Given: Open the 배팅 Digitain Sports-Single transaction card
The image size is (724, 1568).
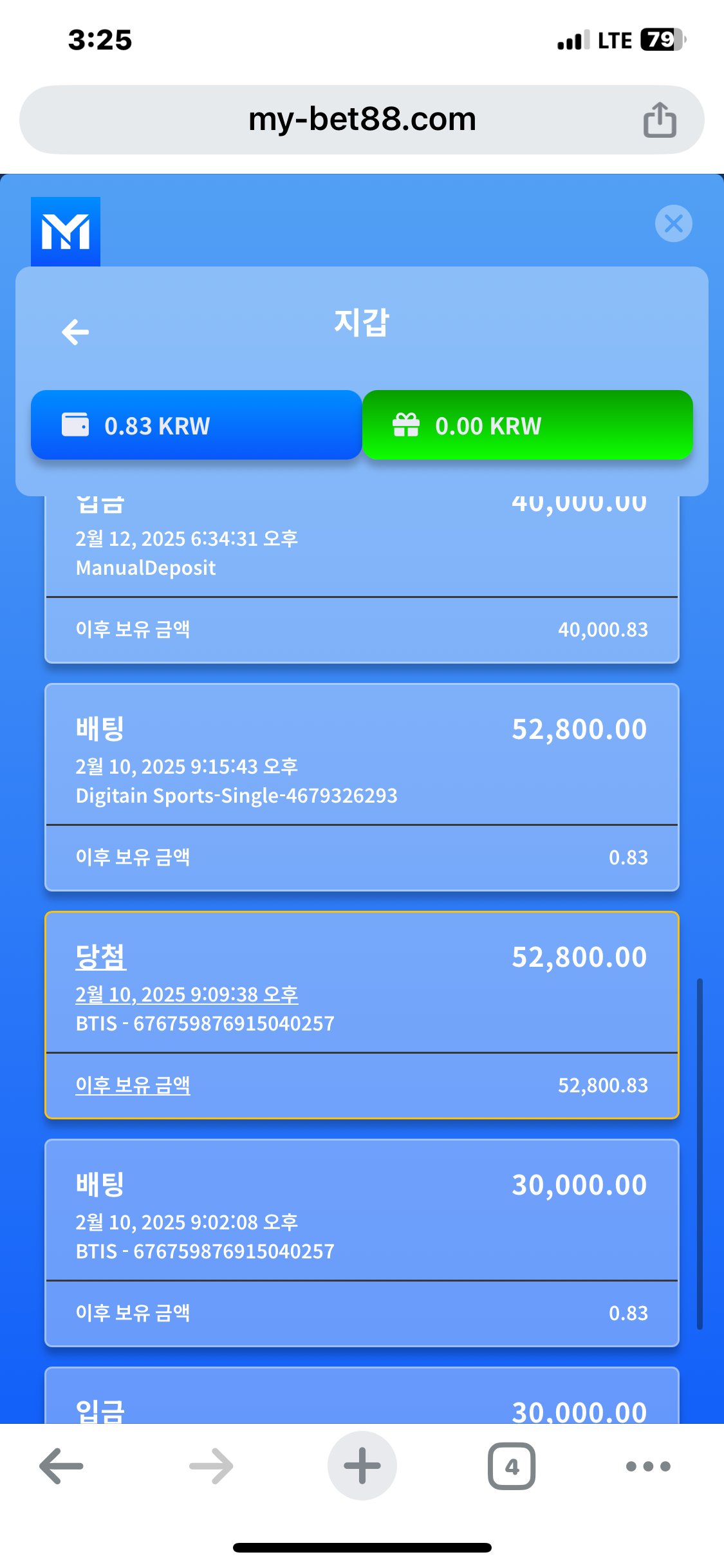Looking at the screenshot, I should click(x=362, y=787).
